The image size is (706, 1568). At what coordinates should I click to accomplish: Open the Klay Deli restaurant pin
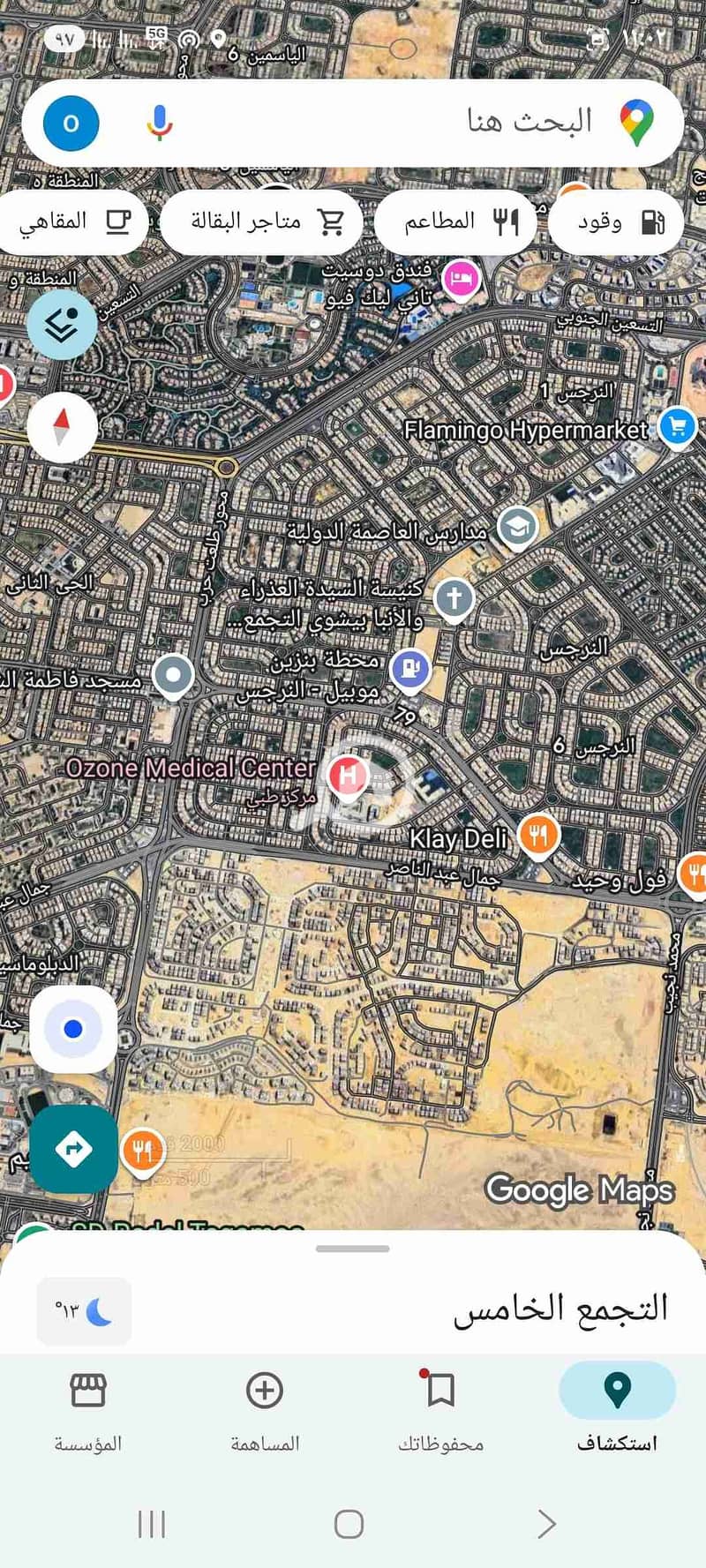click(x=538, y=834)
